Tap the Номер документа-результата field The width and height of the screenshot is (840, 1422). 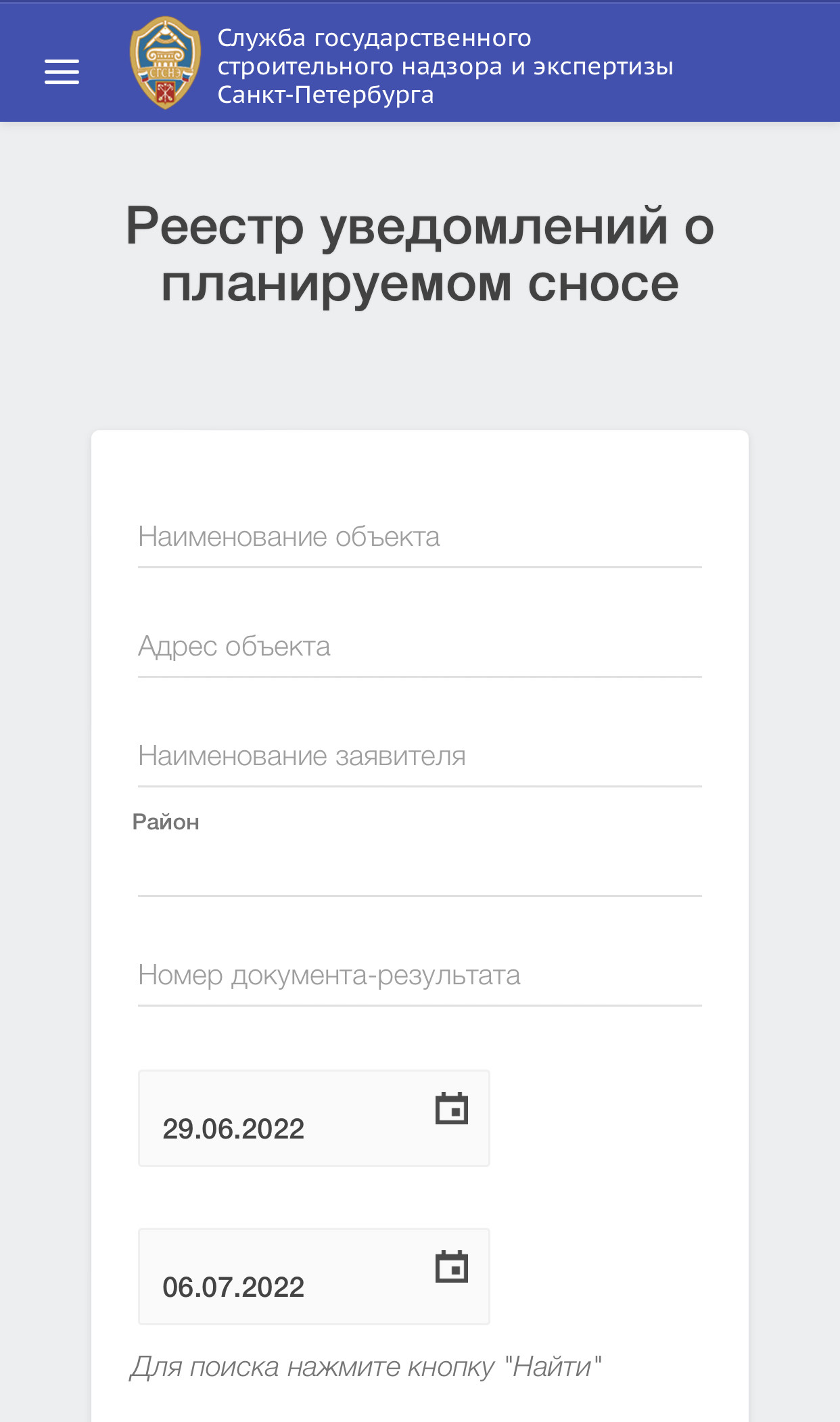point(419,976)
